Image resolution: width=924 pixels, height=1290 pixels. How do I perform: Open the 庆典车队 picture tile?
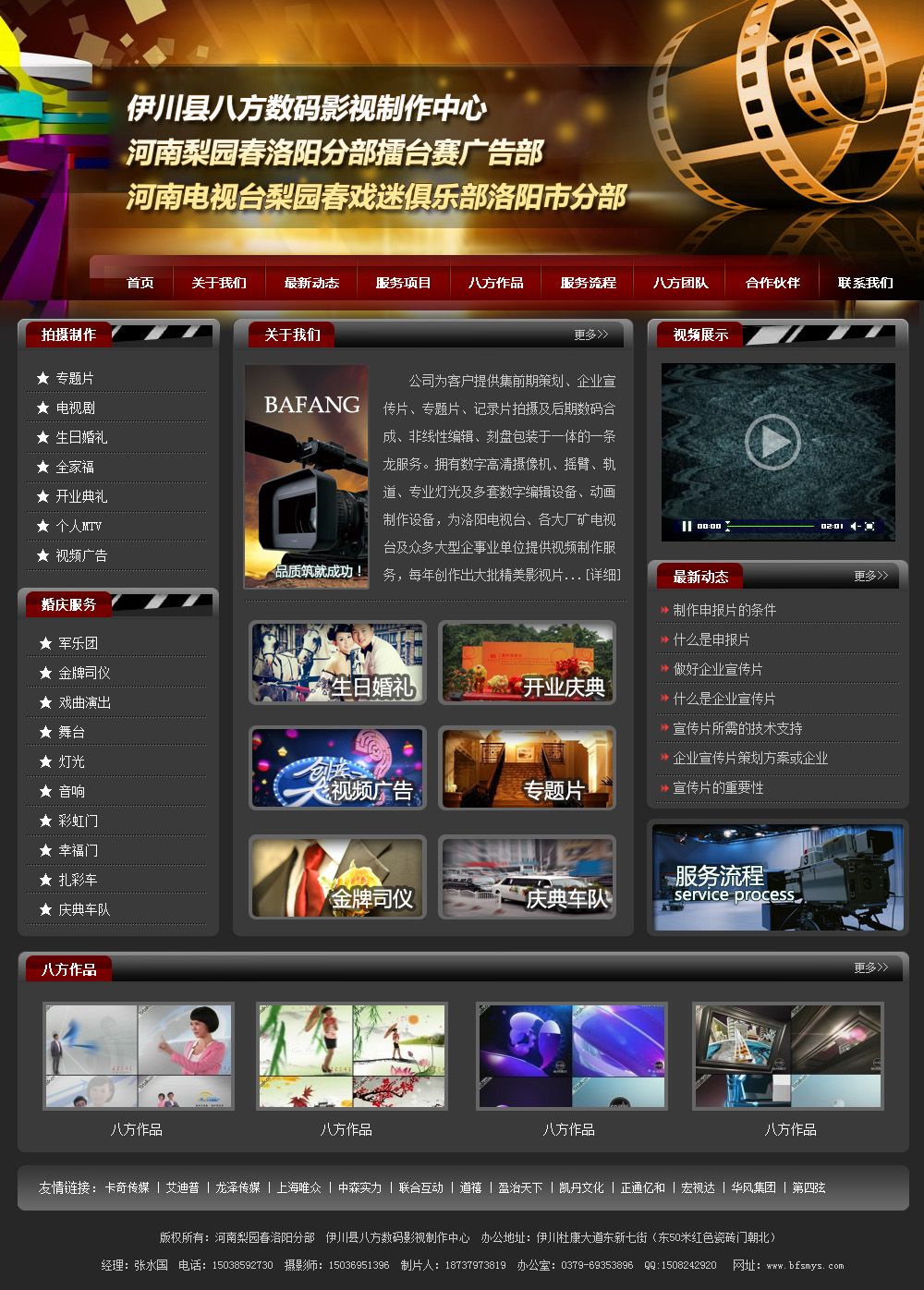pyautogui.click(x=527, y=877)
